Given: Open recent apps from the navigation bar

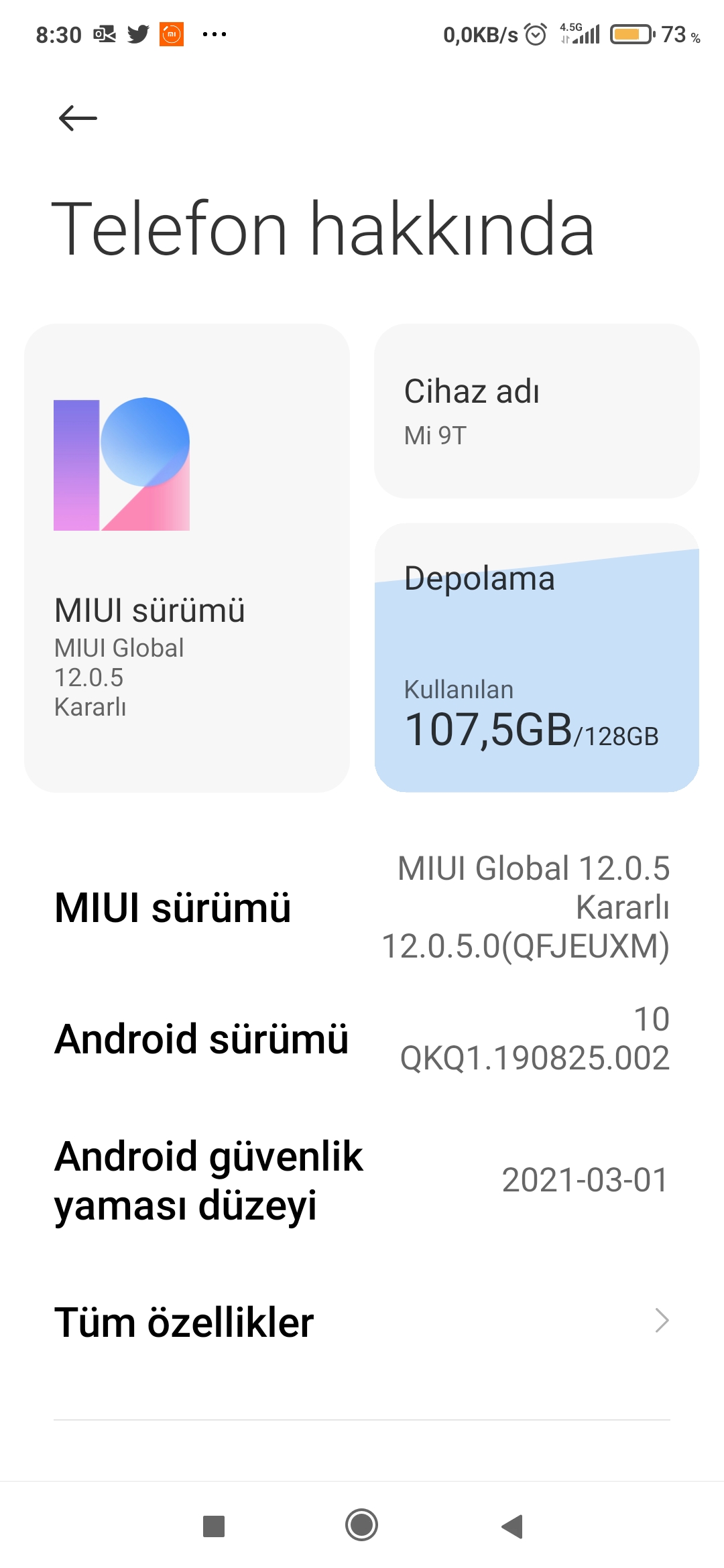Looking at the screenshot, I should pyautogui.click(x=214, y=1526).
